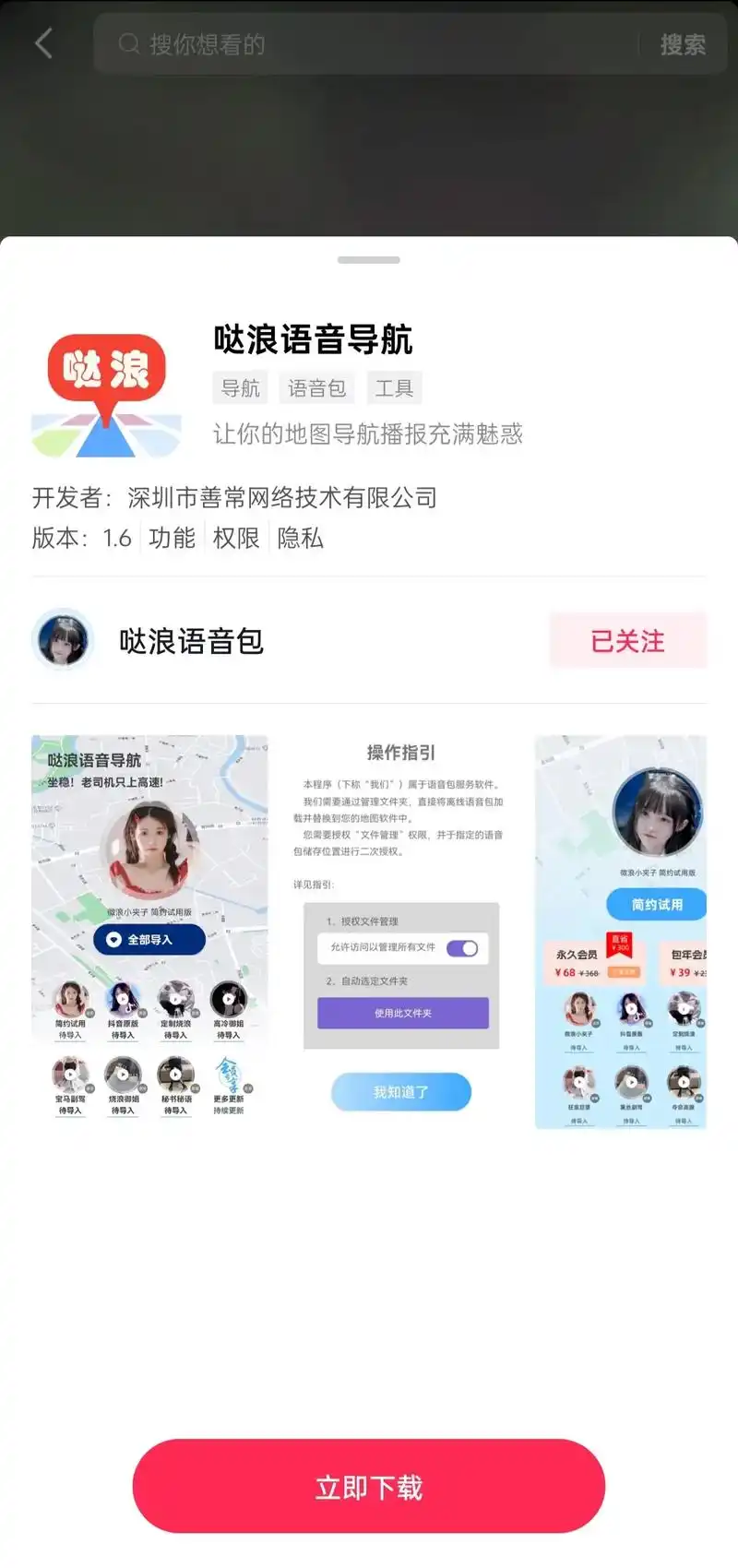Go back with the top-left arrow
738x1568 pixels.
[x=43, y=43]
